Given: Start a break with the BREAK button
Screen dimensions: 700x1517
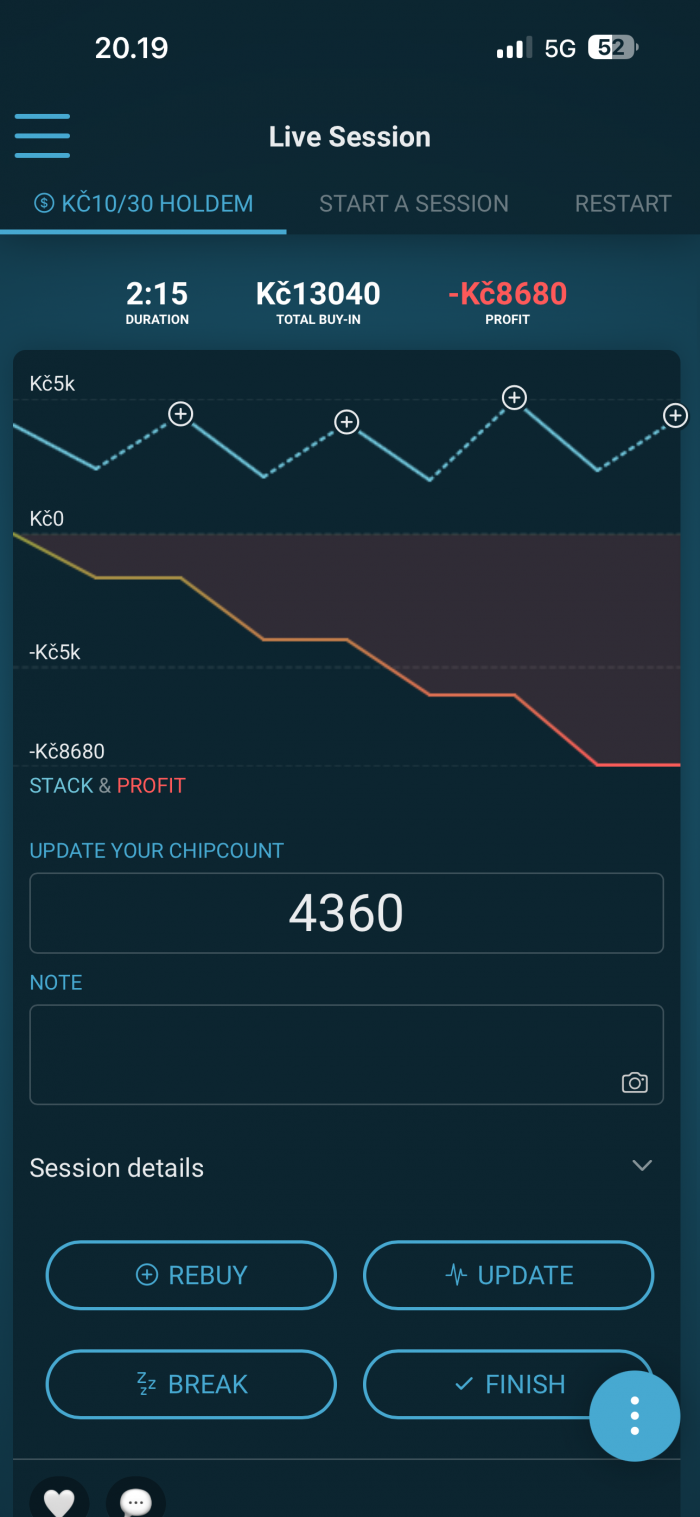Looking at the screenshot, I should tap(191, 1384).
